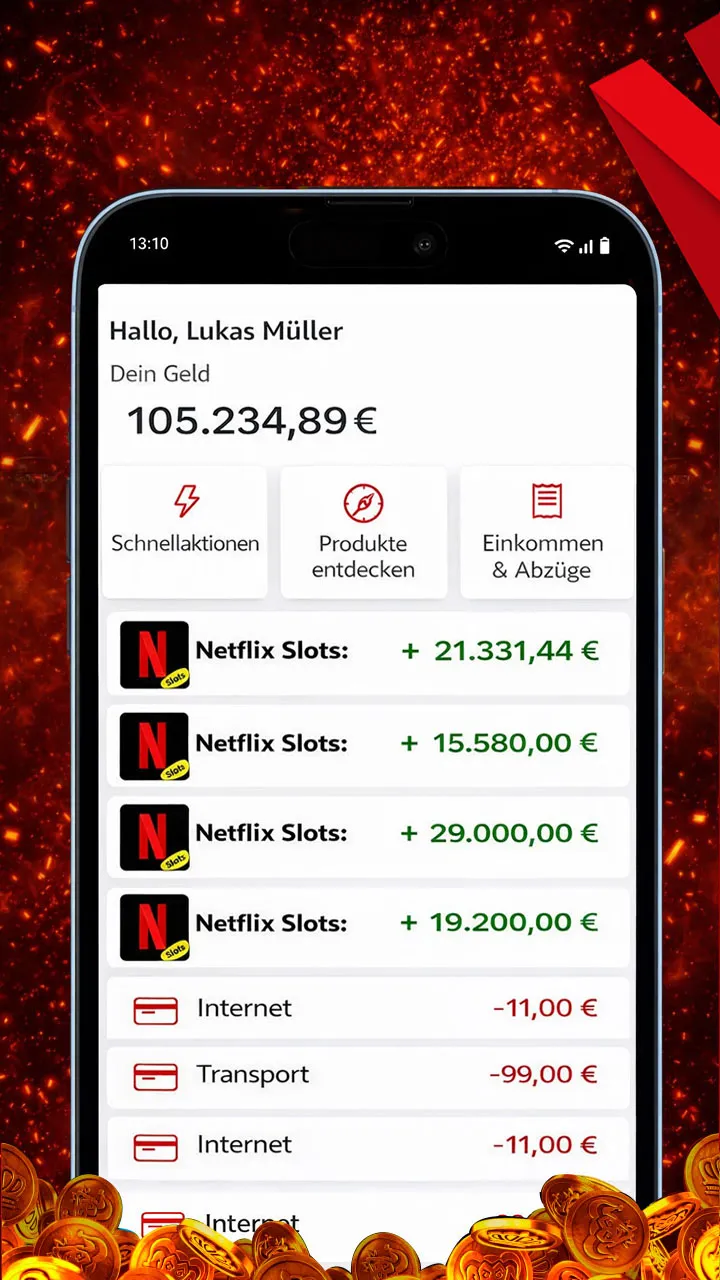Select the Schnellaktionen lightning icon

(185, 502)
